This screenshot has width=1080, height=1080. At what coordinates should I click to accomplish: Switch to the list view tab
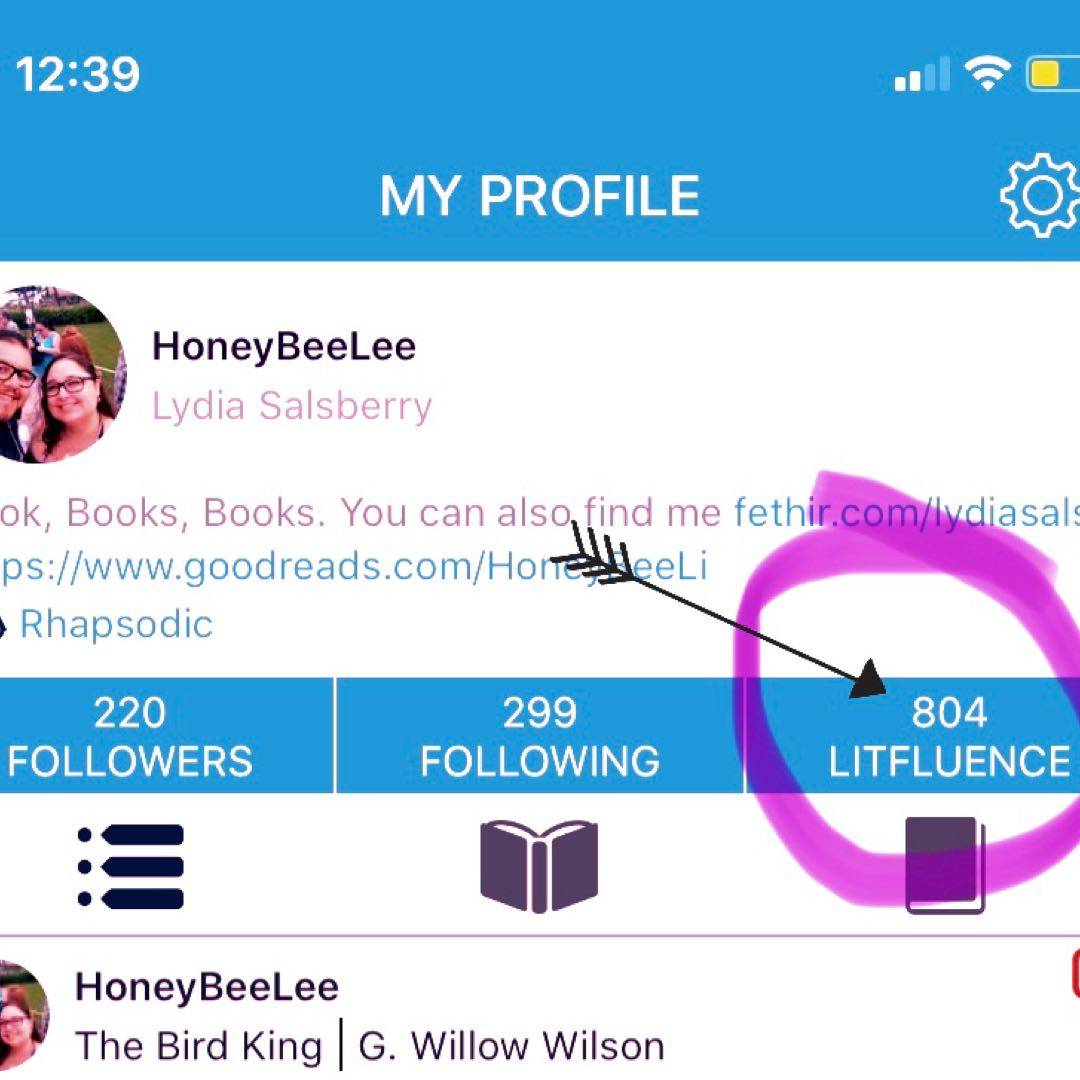point(131,866)
